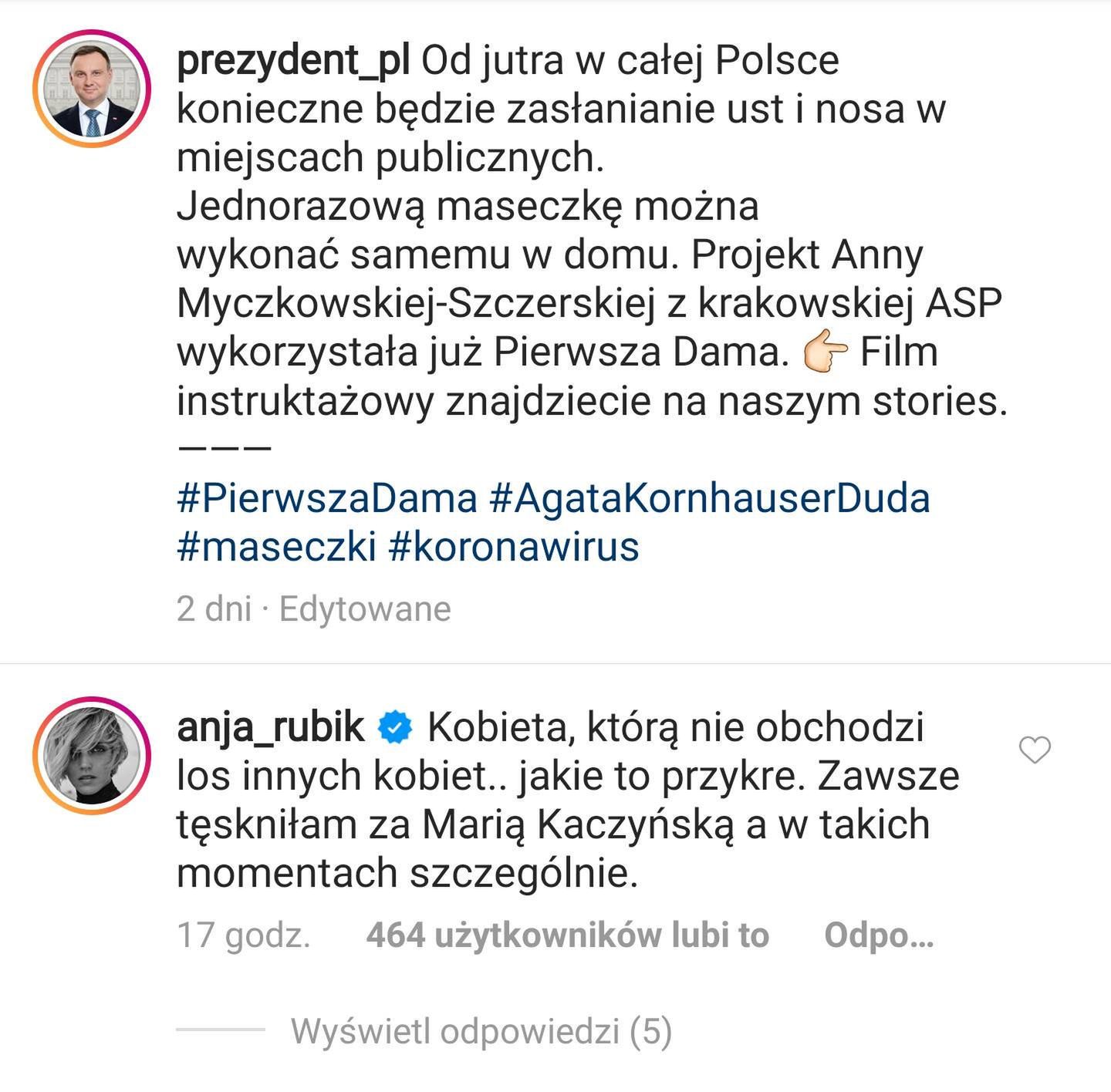Reply to anja_rubik's comment
Image resolution: width=1111 pixels, height=1092 pixels.
[878, 935]
